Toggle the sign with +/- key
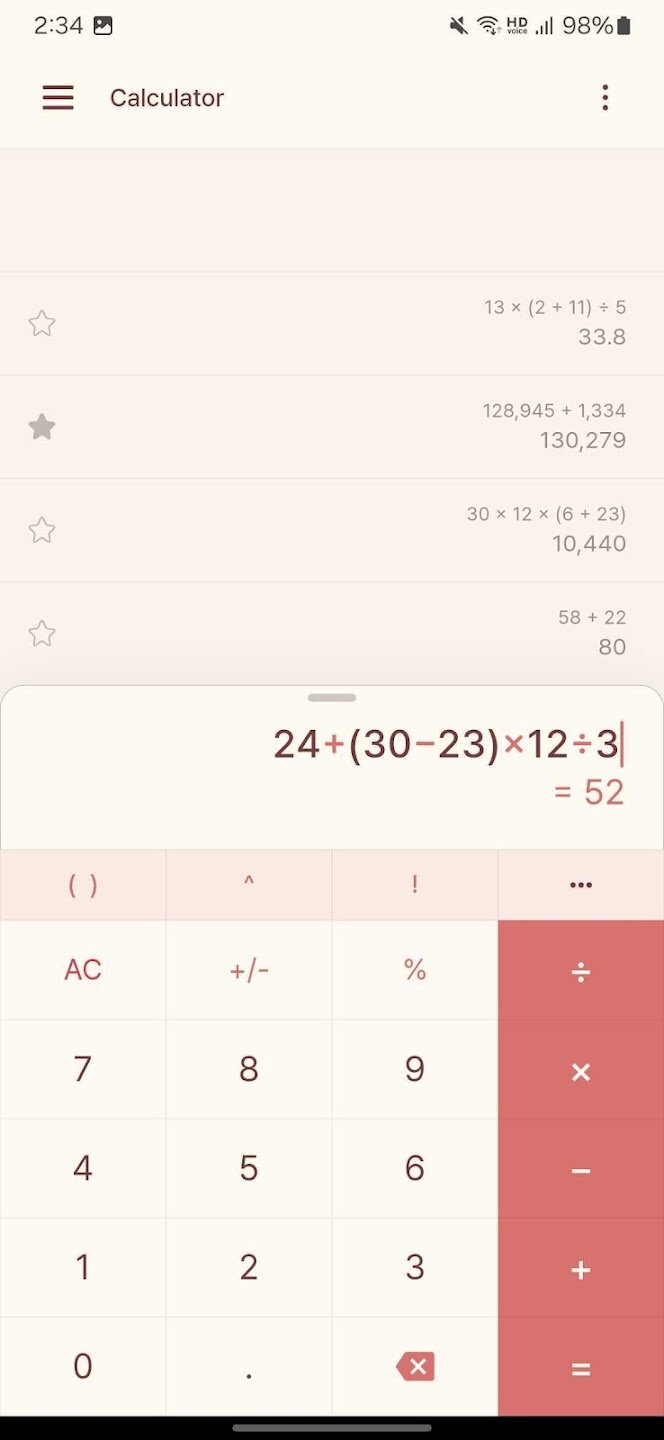Image resolution: width=664 pixels, height=1440 pixels. click(x=249, y=970)
